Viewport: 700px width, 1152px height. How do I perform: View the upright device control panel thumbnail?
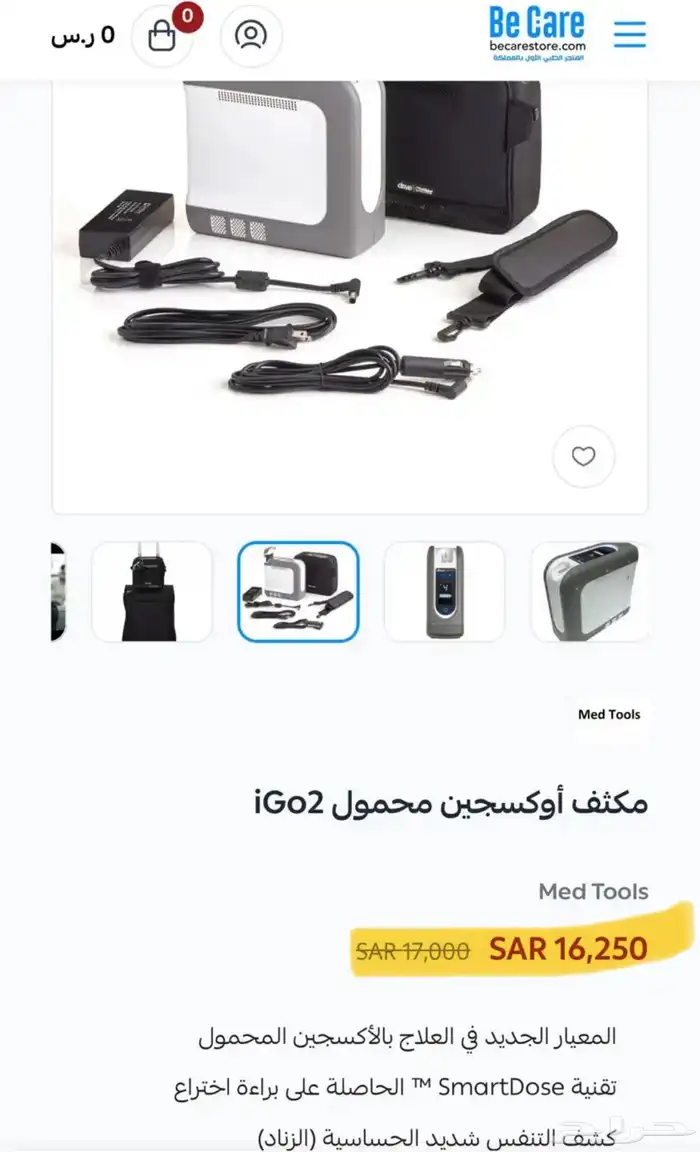444,592
